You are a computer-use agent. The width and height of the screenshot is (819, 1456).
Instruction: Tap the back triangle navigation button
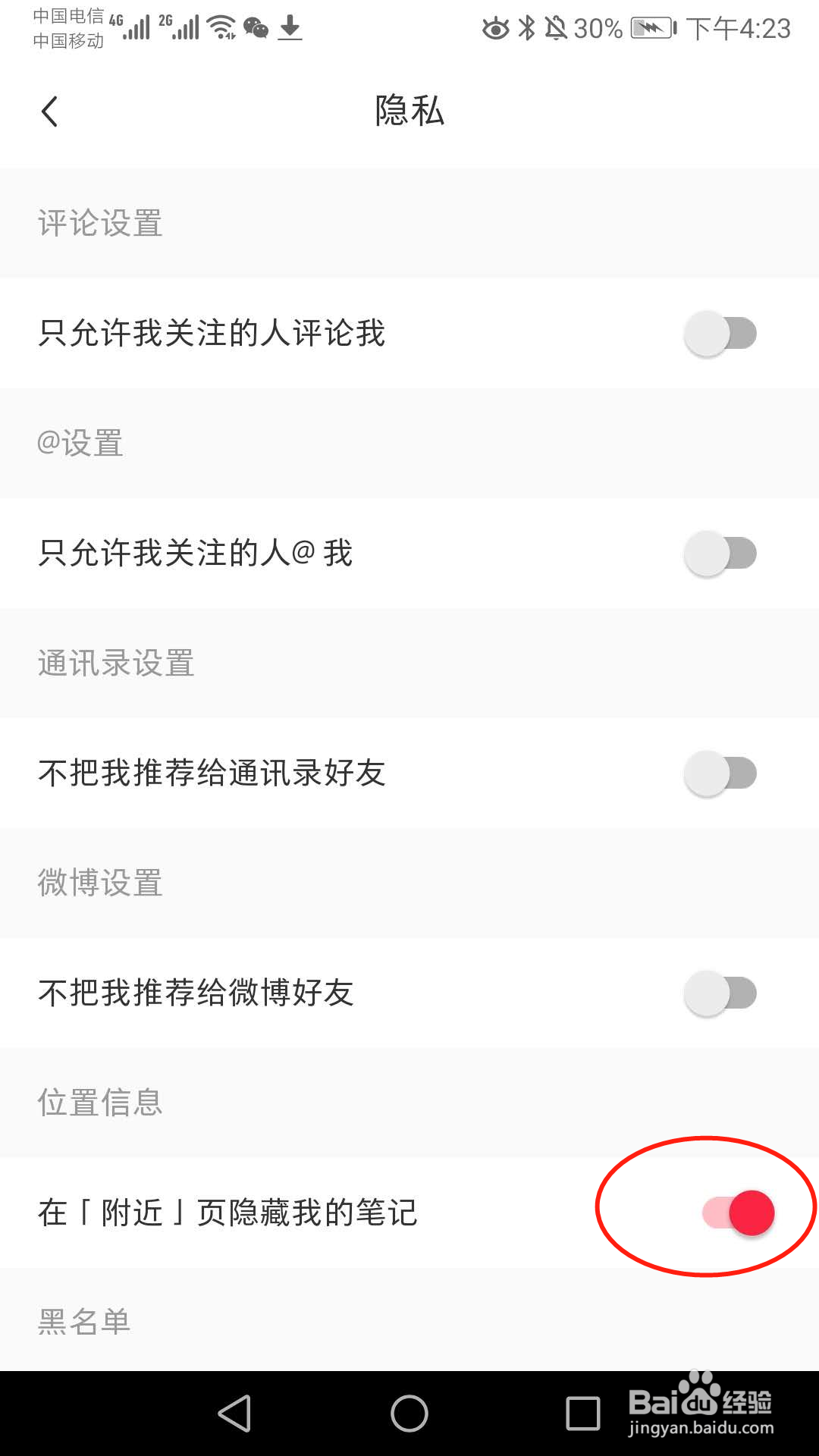pyautogui.click(x=235, y=1411)
